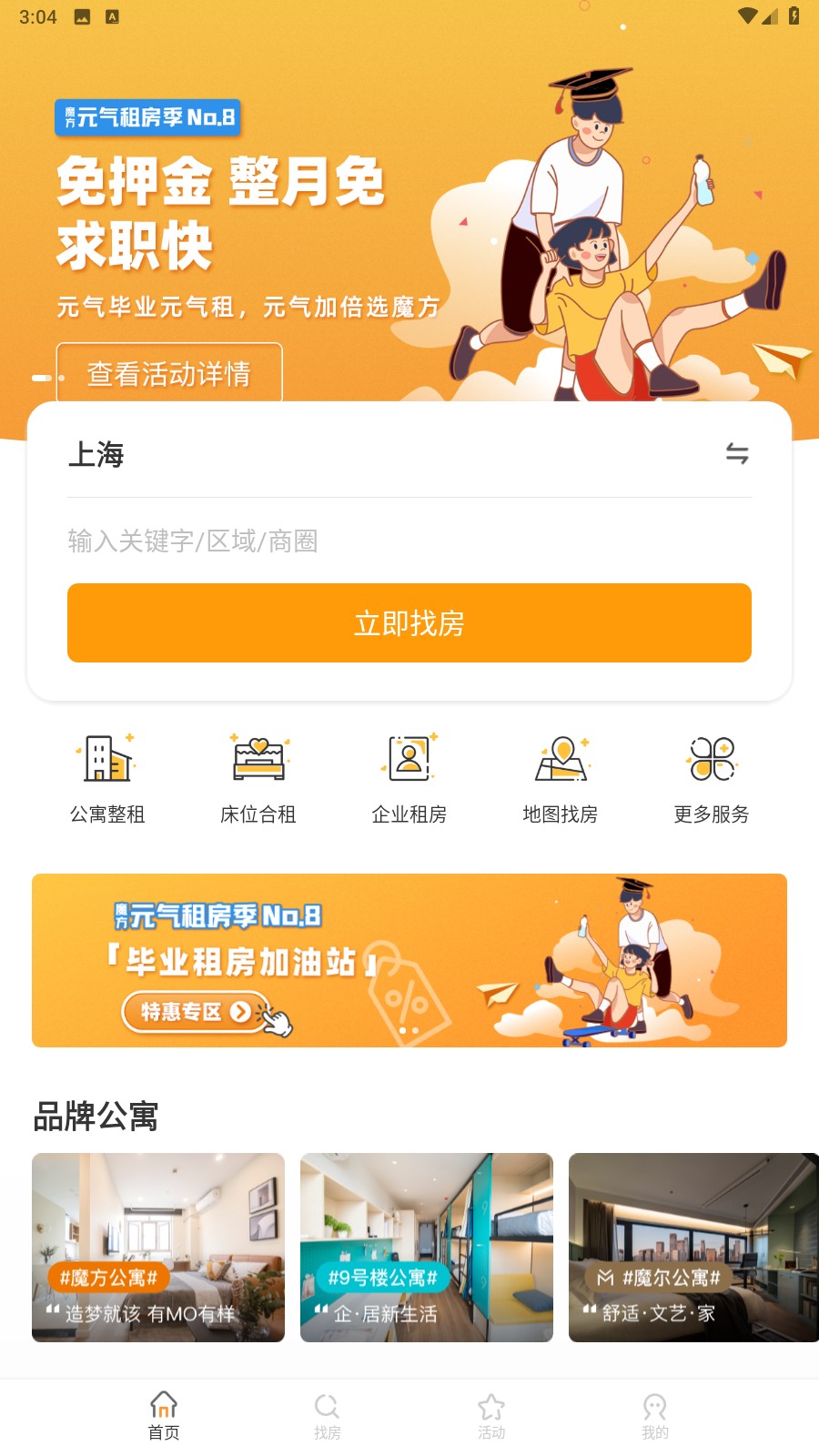Open 更多服务 menu
The image size is (819, 1456).
pyautogui.click(x=712, y=778)
